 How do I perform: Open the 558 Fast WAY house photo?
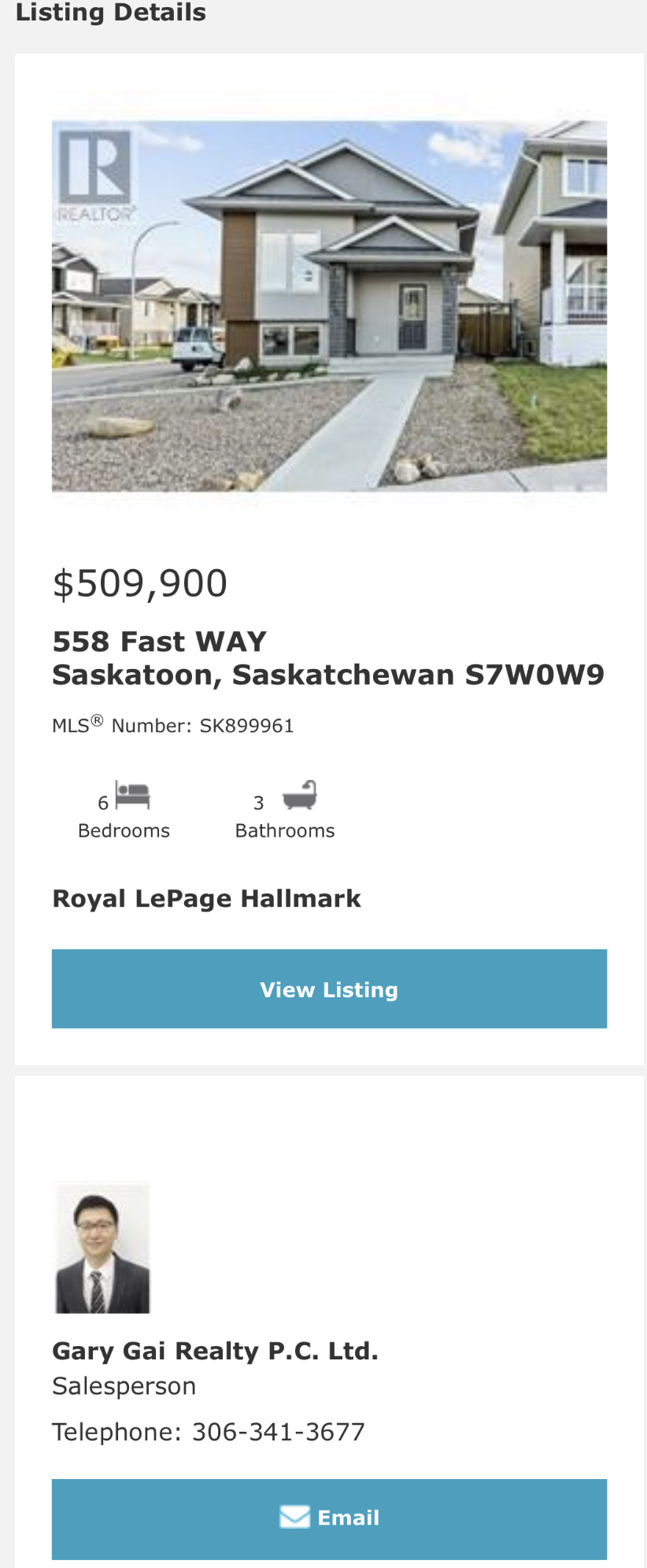coord(329,305)
